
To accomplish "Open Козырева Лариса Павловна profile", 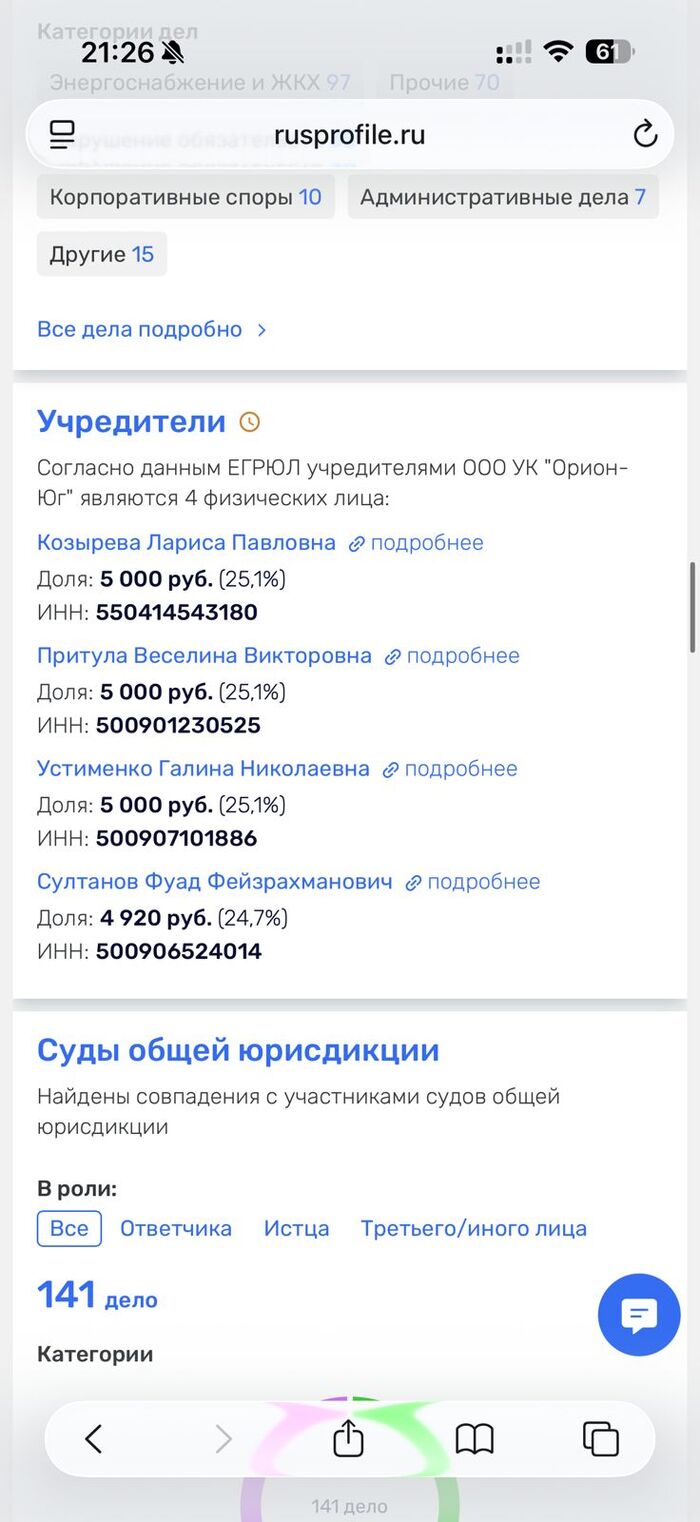I will click(x=186, y=543).
